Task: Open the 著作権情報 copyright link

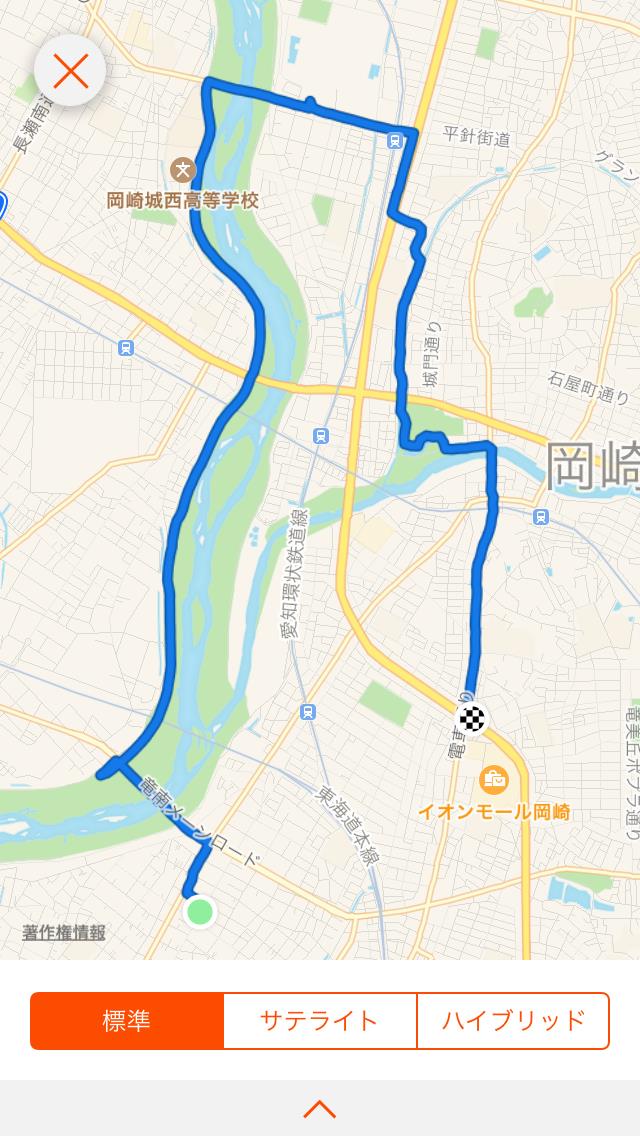Action: (x=64, y=933)
